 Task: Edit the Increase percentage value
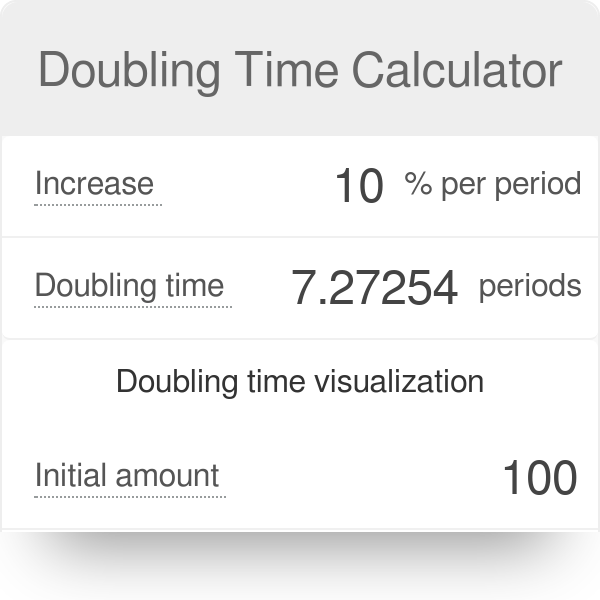click(x=358, y=186)
